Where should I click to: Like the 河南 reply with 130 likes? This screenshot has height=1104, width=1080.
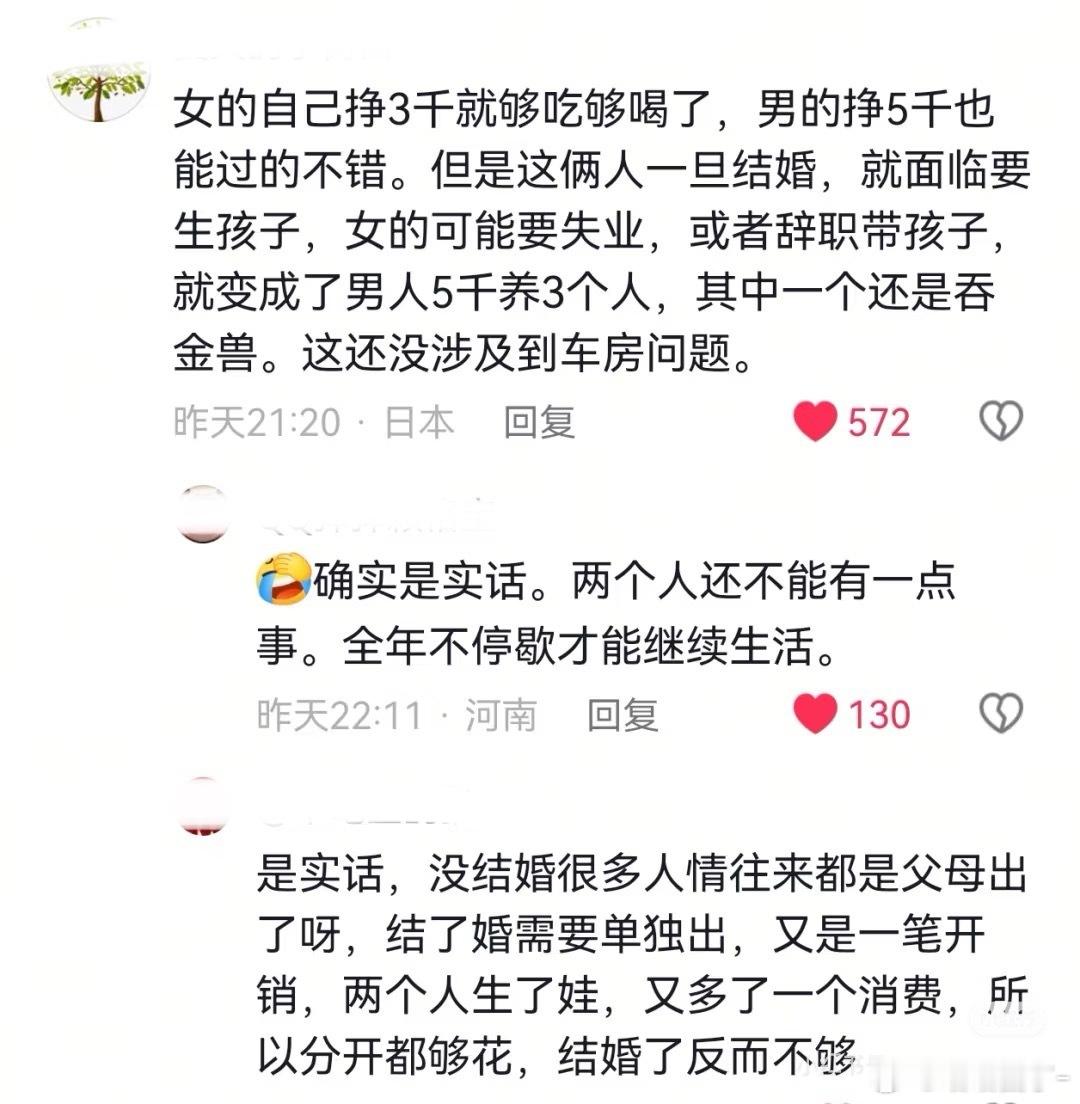pos(815,714)
